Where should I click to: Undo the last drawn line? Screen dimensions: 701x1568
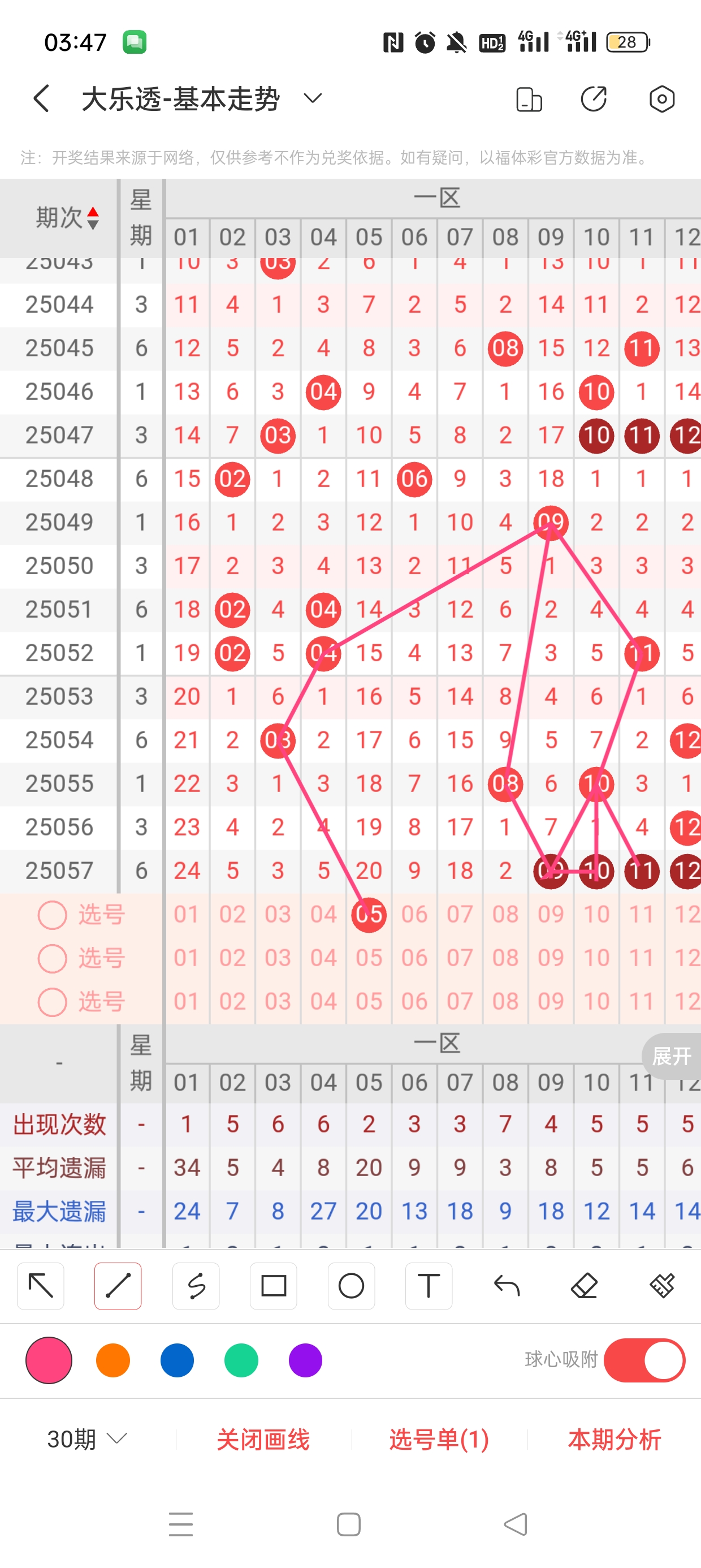507,1286
